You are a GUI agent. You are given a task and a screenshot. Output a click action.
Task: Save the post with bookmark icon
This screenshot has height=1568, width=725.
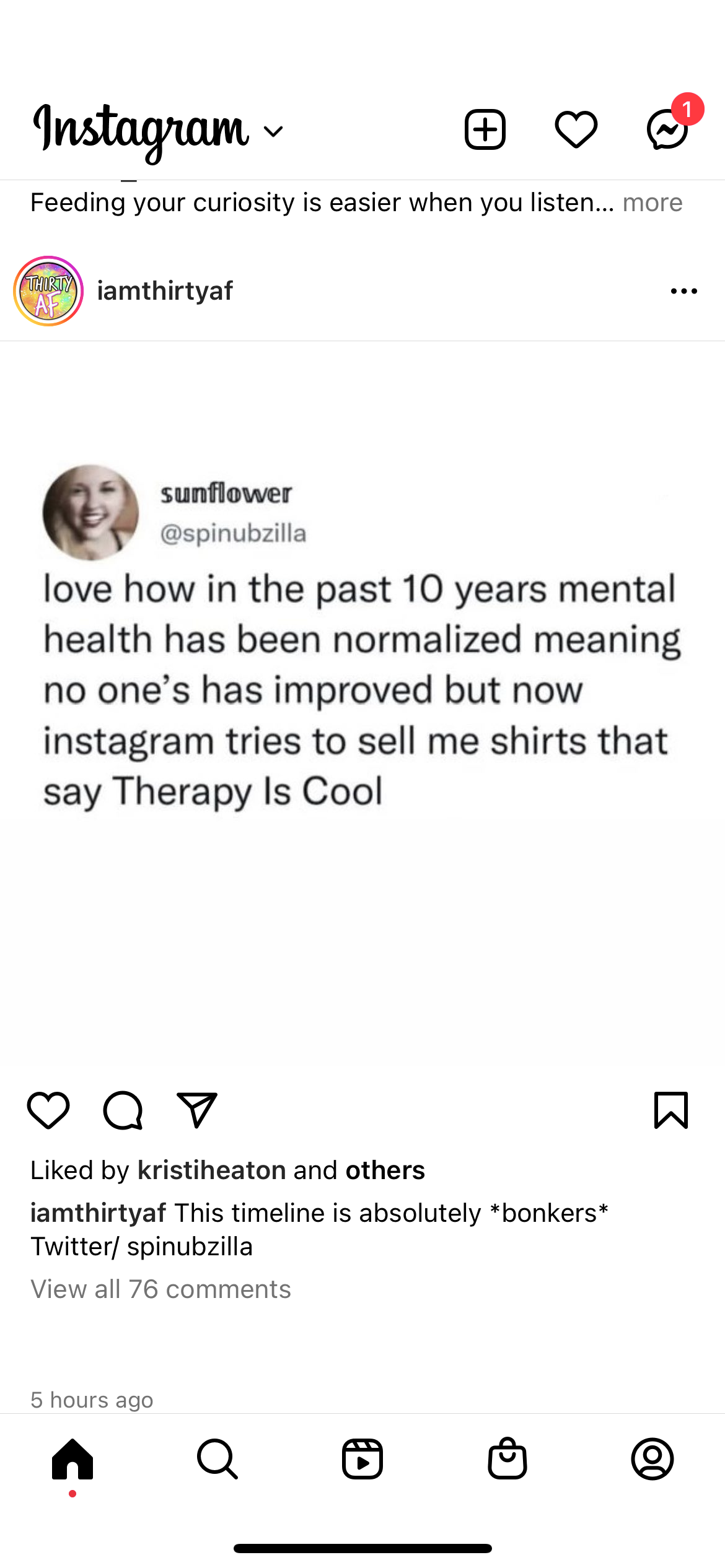point(671,1110)
